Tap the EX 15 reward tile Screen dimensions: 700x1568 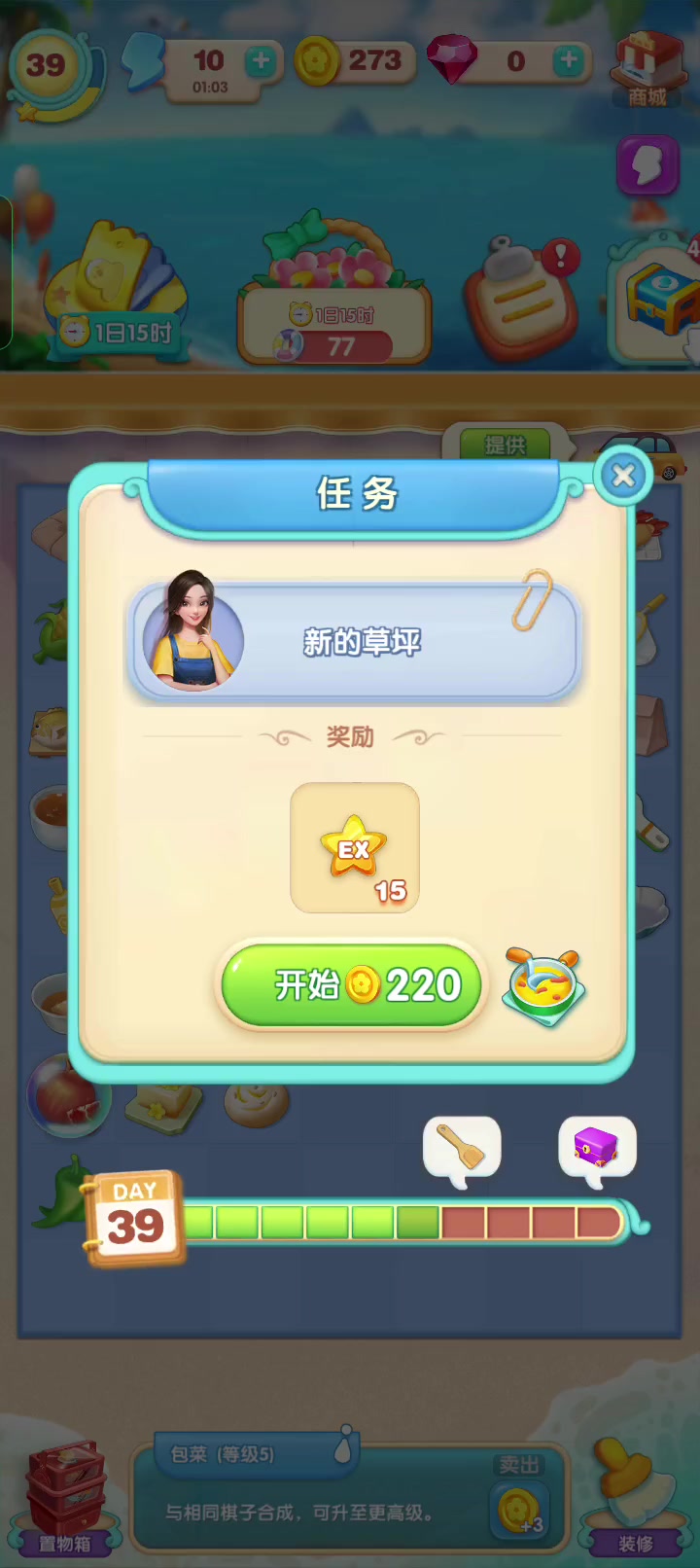coord(355,847)
